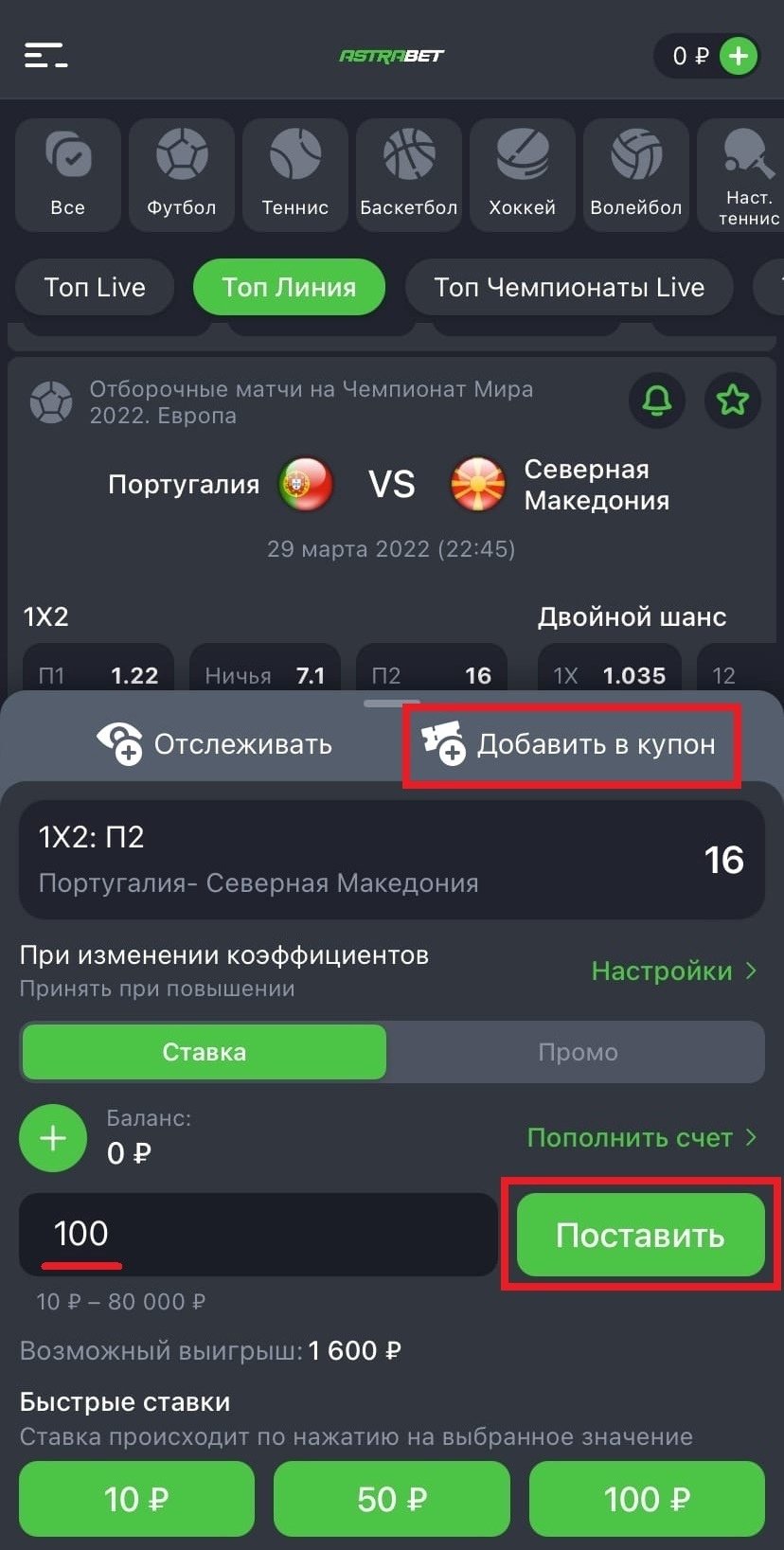
Task: Choose the 10 ₽ quick bet
Action: pos(136,1499)
